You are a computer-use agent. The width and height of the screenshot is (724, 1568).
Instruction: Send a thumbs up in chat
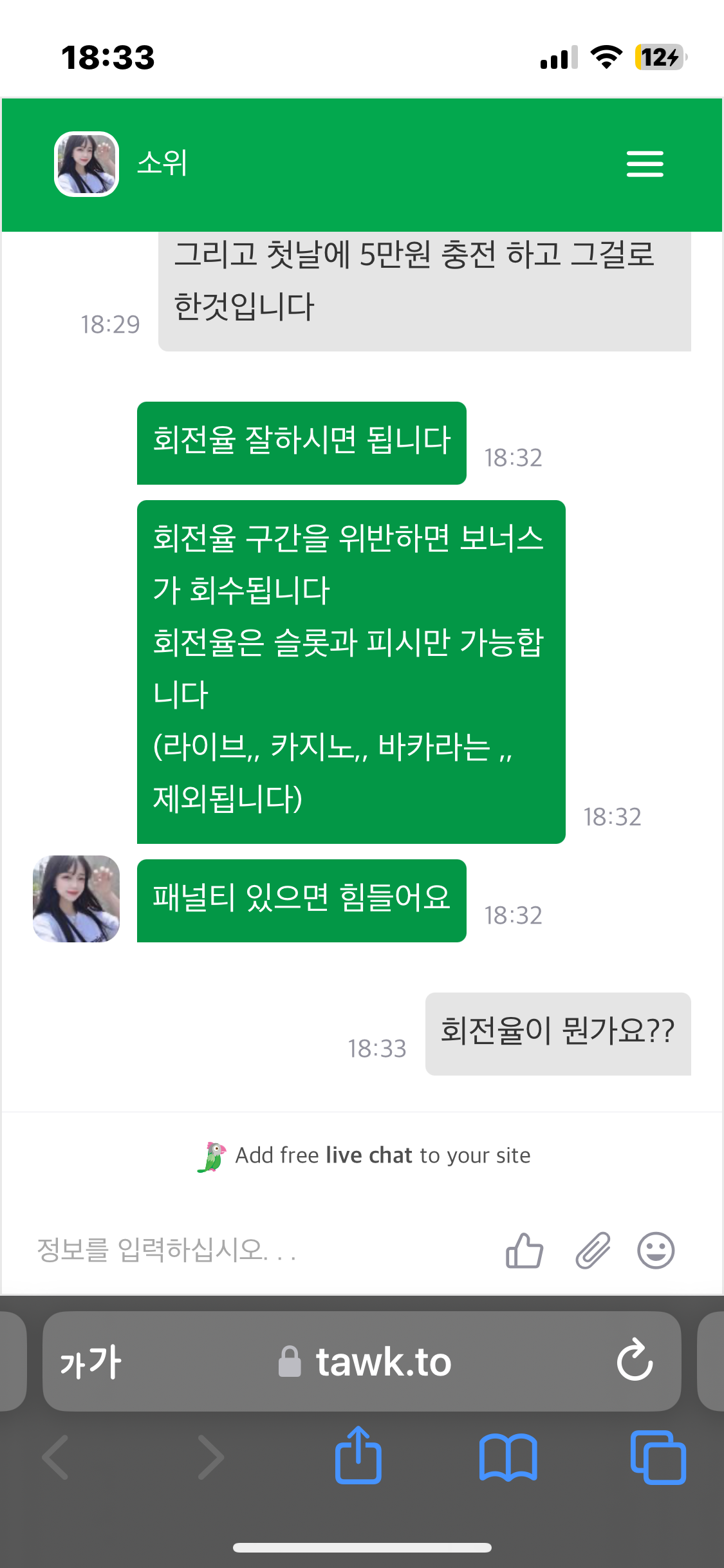click(x=524, y=1250)
